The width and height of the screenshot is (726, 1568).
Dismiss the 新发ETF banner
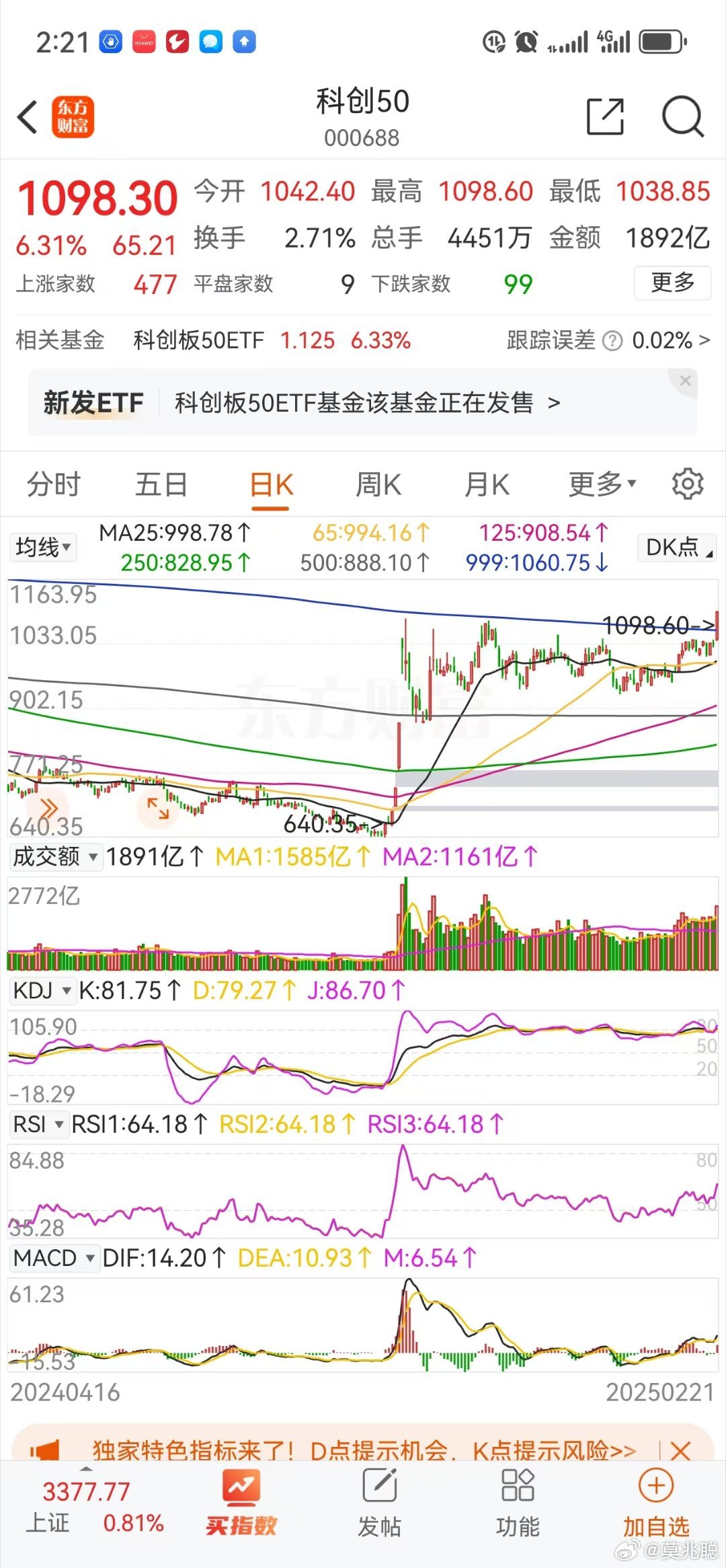click(685, 381)
